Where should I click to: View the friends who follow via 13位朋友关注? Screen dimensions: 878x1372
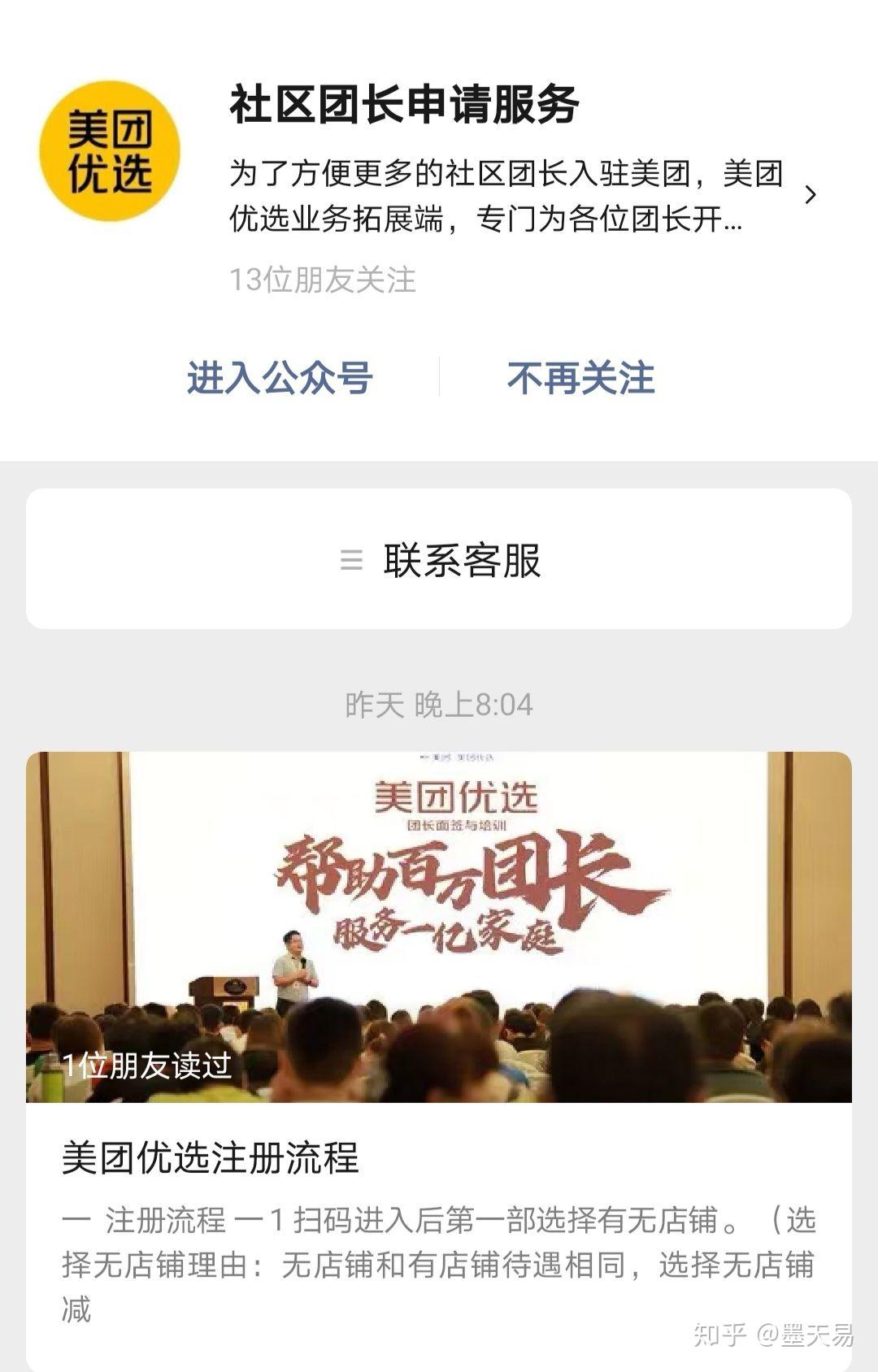pyautogui.click(x=321, y=280)
